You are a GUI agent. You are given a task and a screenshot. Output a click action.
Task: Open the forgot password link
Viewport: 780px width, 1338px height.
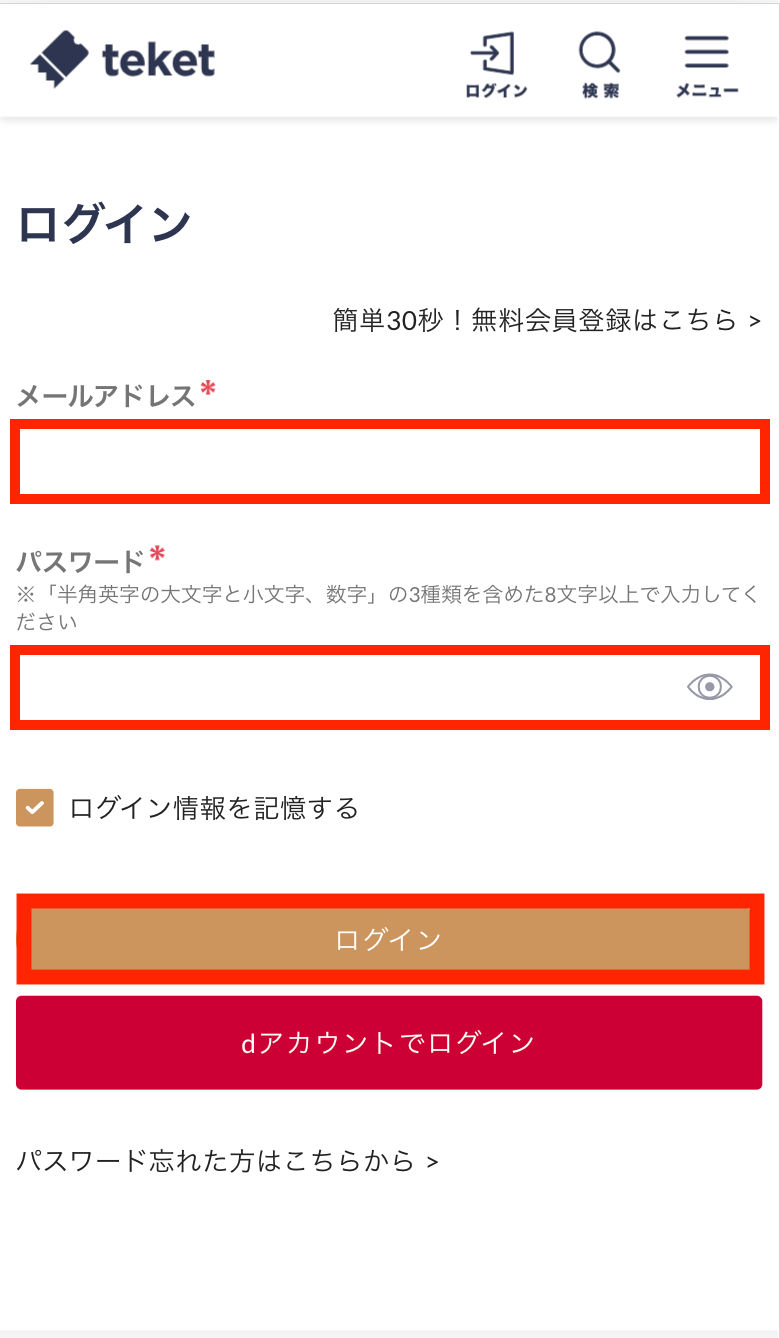point(227,1161)
